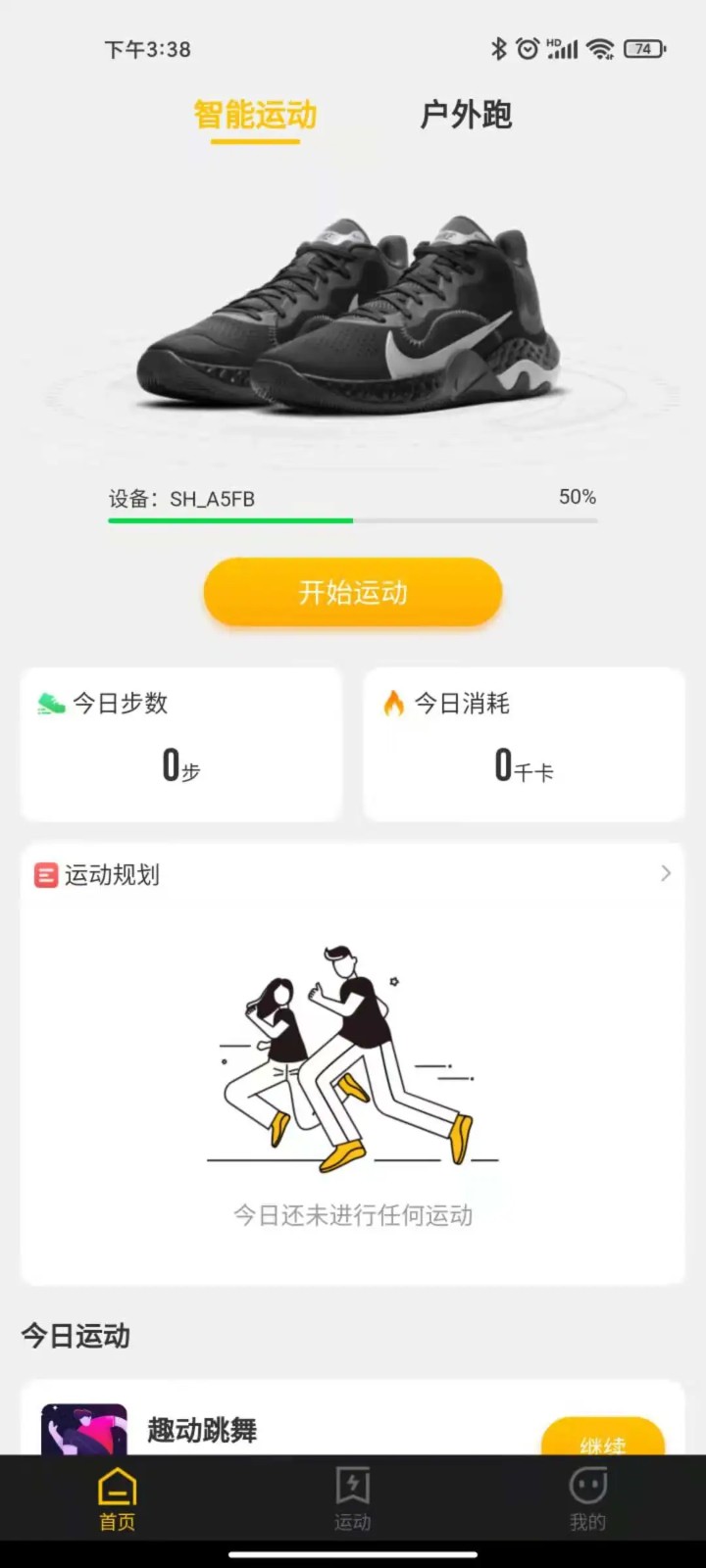Tap the 开始运动 button
The image size is (706, 1568).
[353, 592]
